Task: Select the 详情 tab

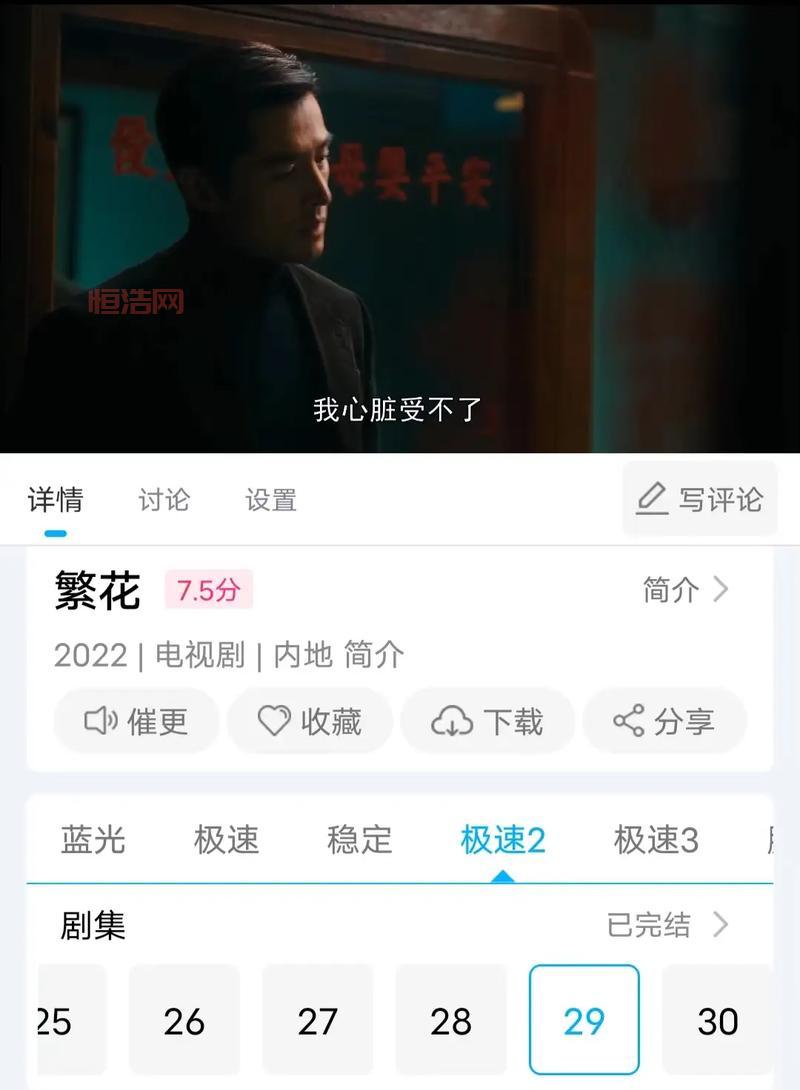Action: pyautogui.click(x=55, y=499)
